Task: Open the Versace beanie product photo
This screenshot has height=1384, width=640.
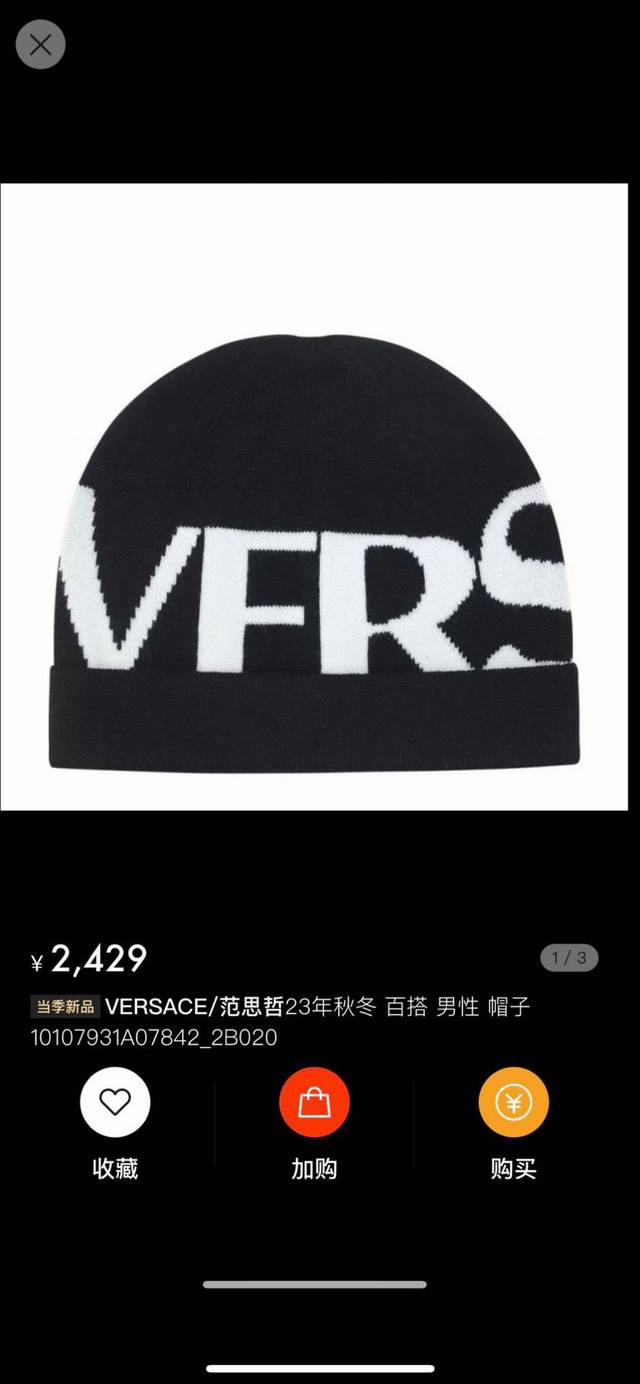Action: (x=314, y=496)
